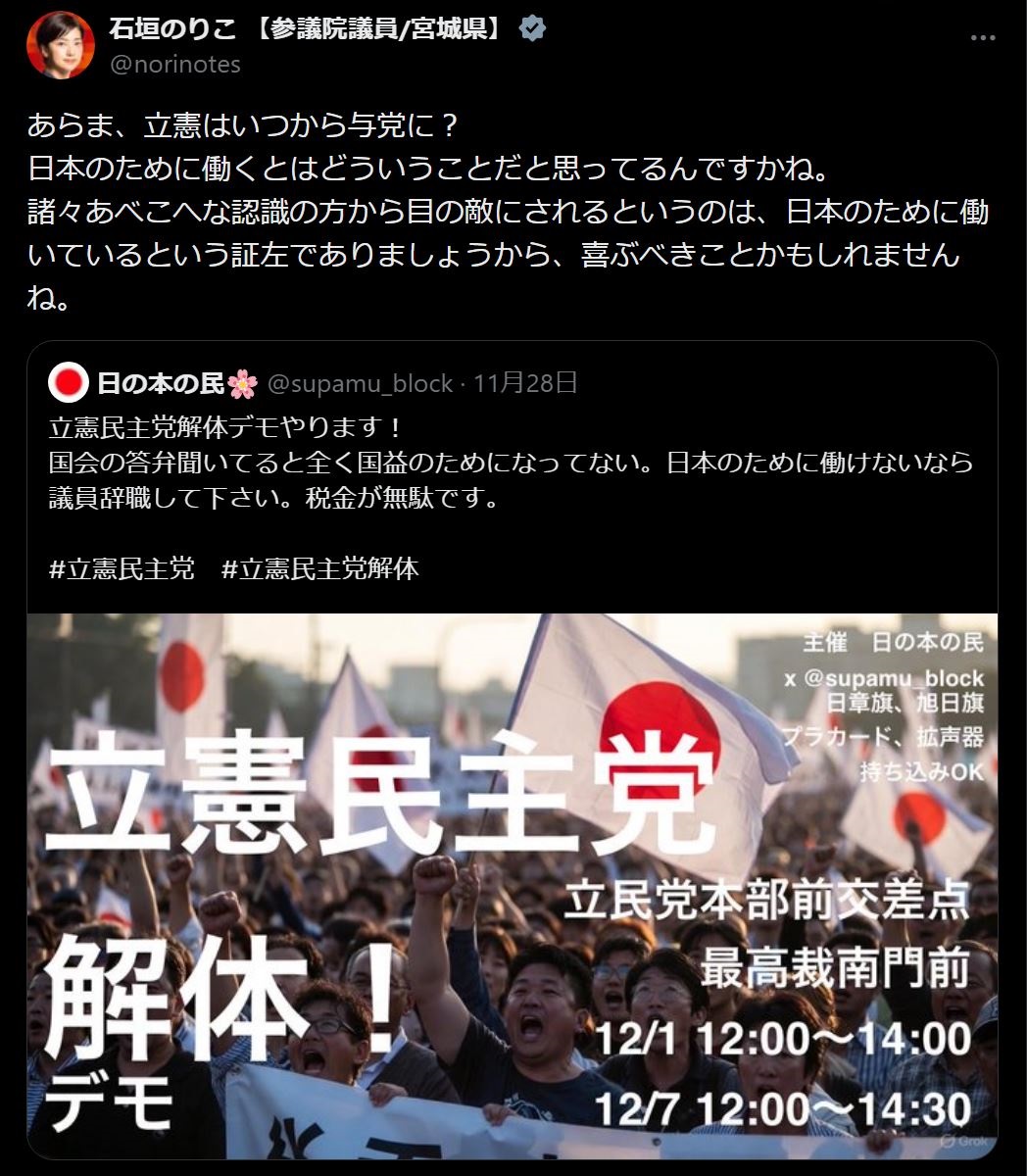This screenshot has height=1176, width=1027.
Task: Tap the #立憲民主党 hashtag
Action: 122,568
